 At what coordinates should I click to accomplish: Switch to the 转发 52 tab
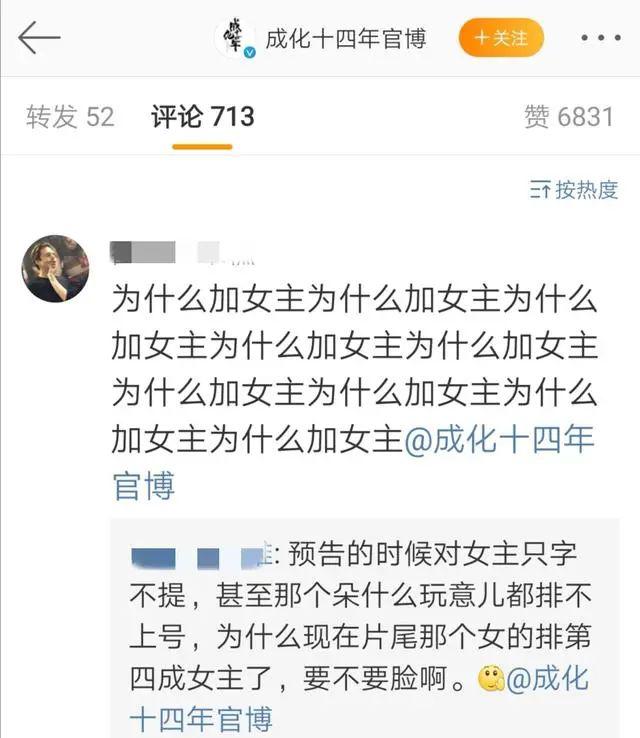point(70,117)
